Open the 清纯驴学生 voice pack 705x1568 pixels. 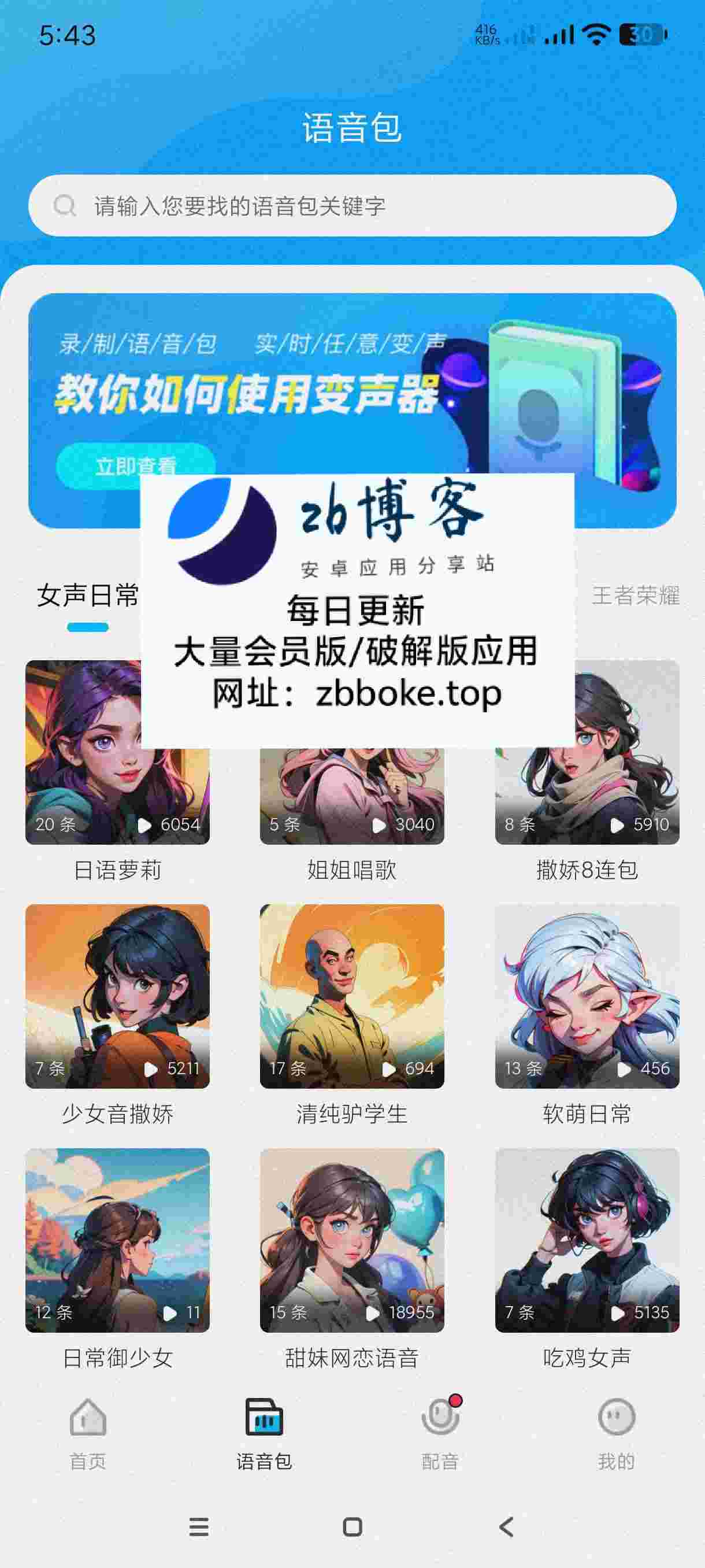click(351, 996)
